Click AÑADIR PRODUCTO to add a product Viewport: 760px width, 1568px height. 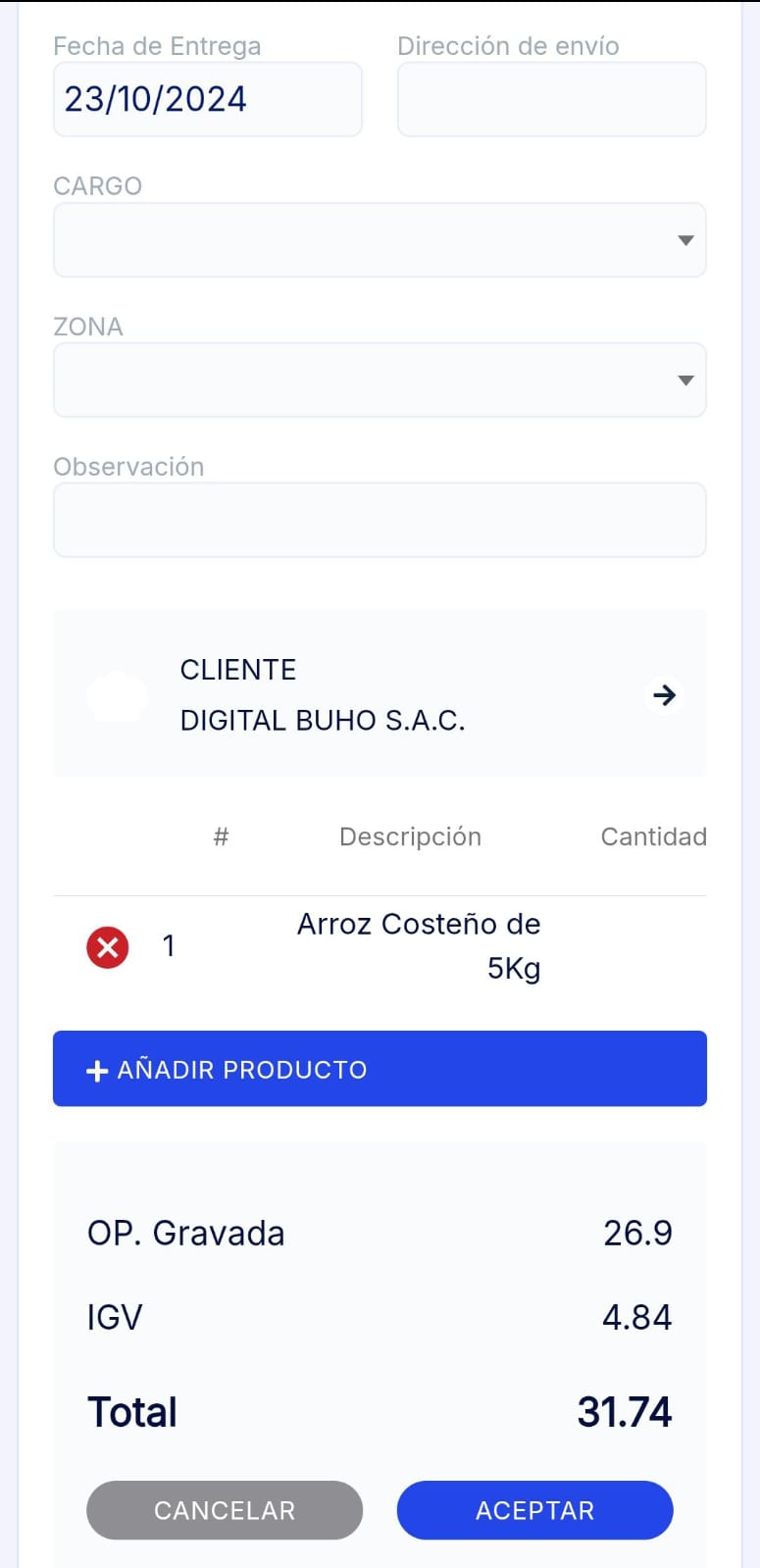click(380, 1069)
